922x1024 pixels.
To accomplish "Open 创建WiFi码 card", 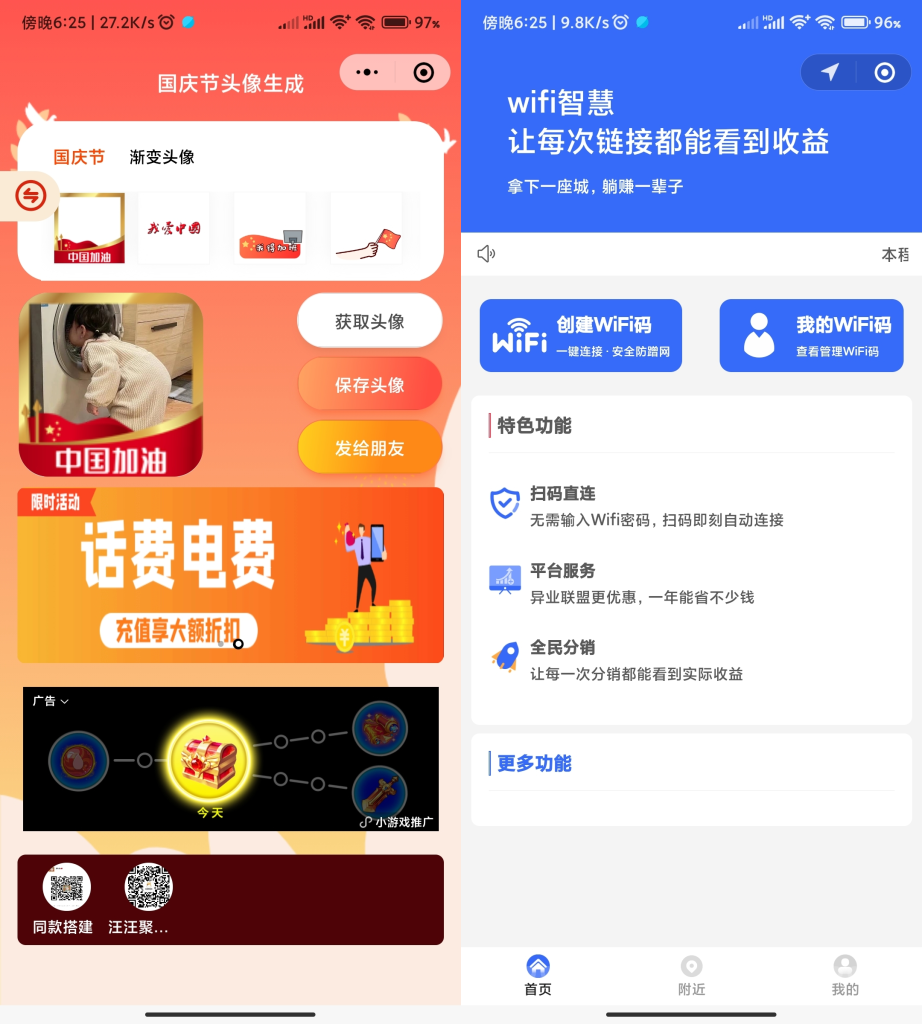I will [x=580, y=336].
